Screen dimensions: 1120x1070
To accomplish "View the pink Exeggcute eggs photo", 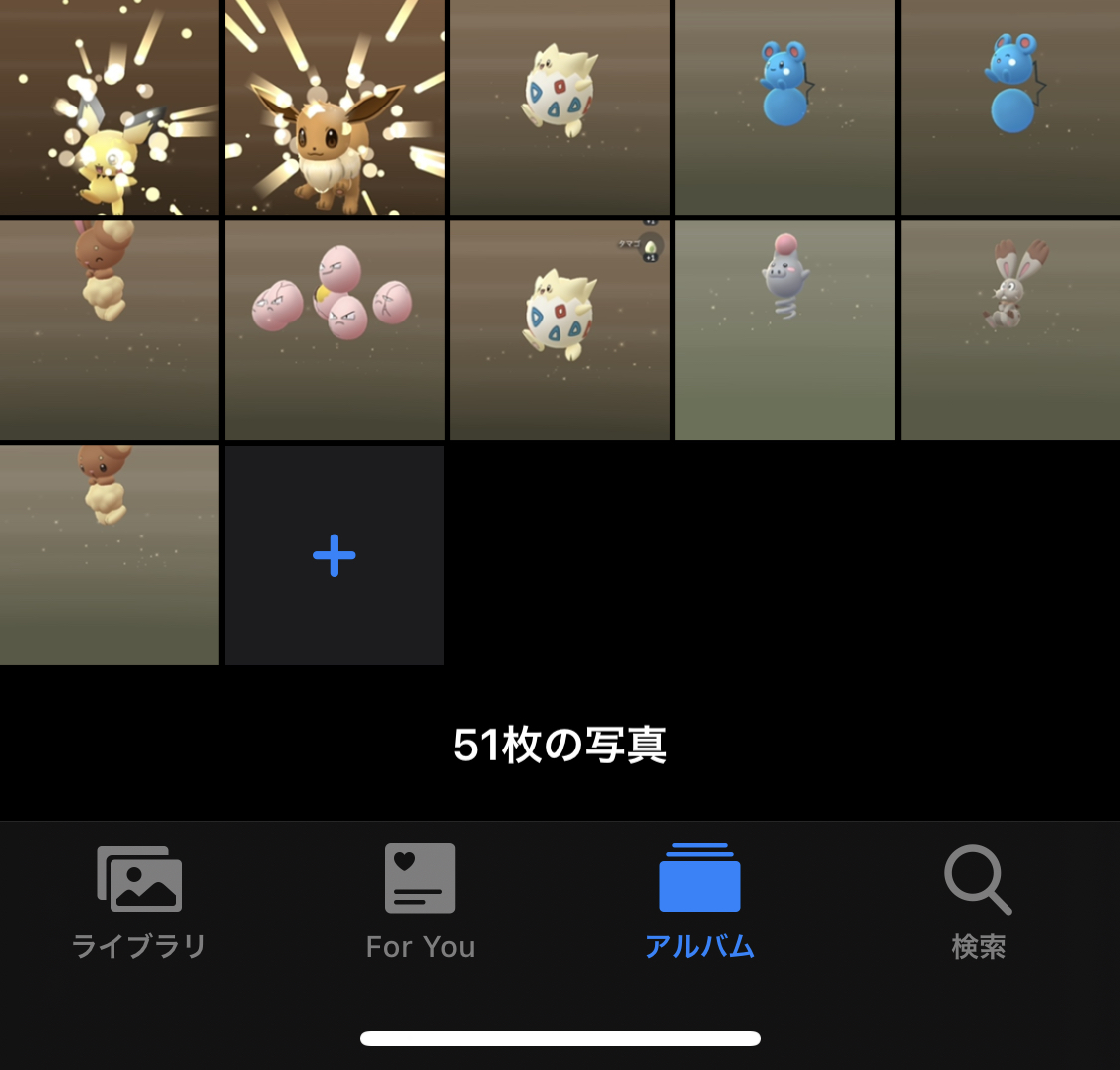I will (x=335, y=329).
